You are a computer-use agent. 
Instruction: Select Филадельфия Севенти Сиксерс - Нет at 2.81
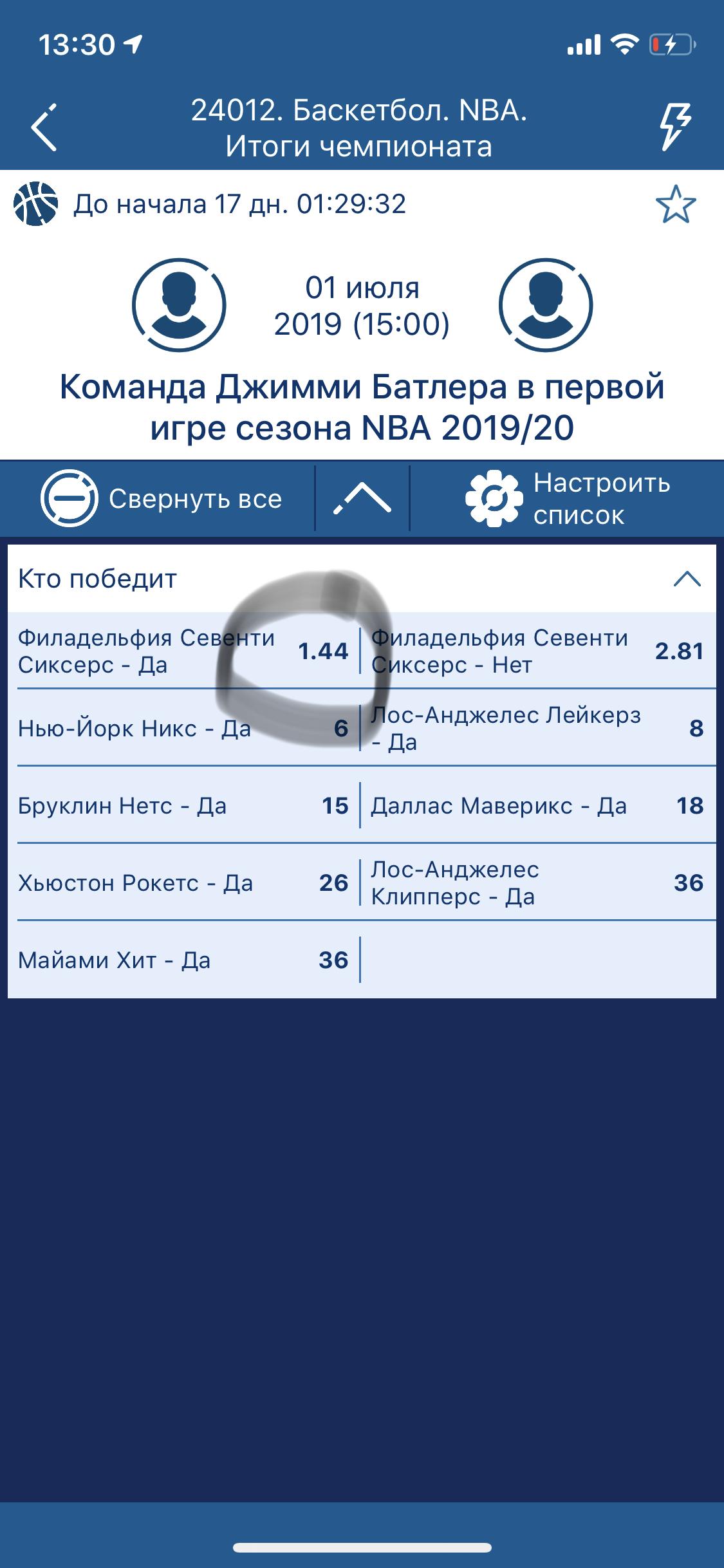[x=539, y=651]
